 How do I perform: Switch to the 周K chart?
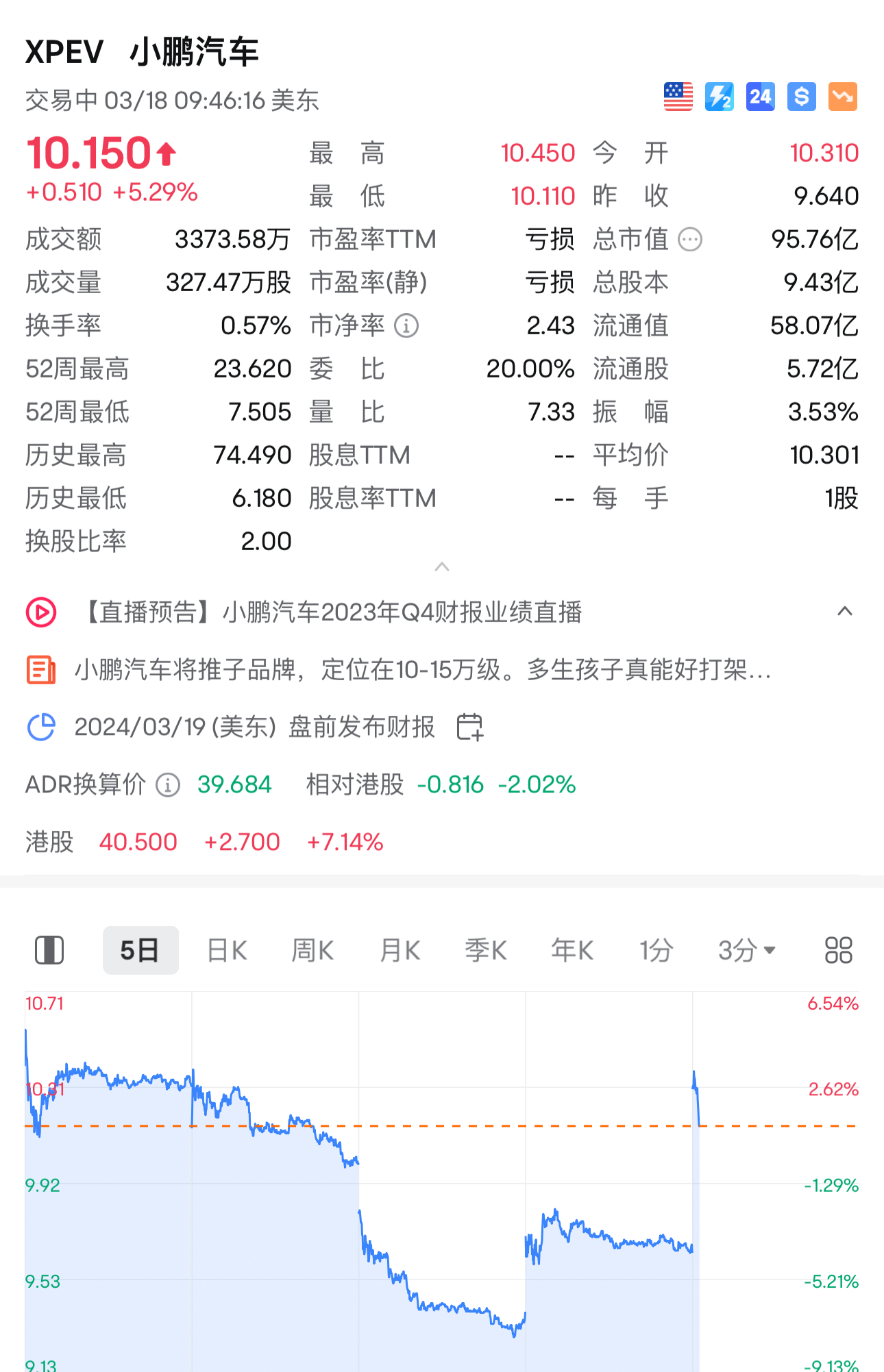(x=312, y=950)
